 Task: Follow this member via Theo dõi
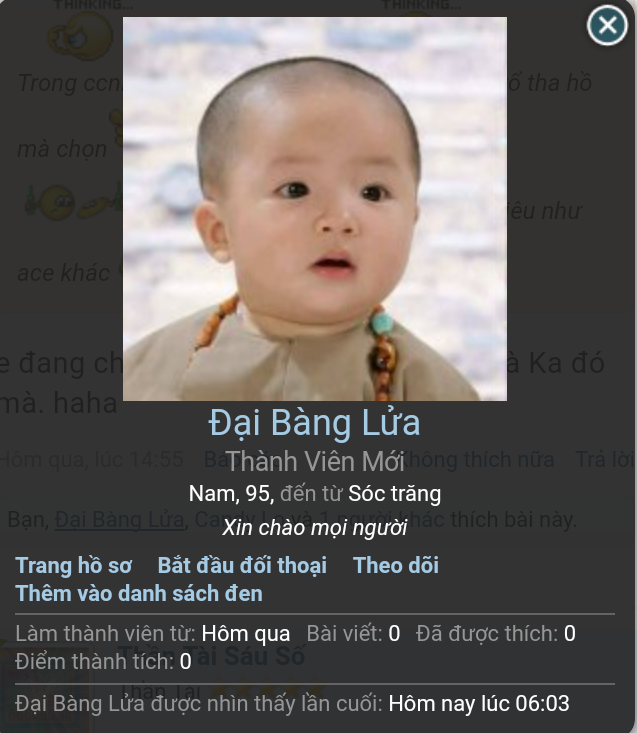click(396, 566)
